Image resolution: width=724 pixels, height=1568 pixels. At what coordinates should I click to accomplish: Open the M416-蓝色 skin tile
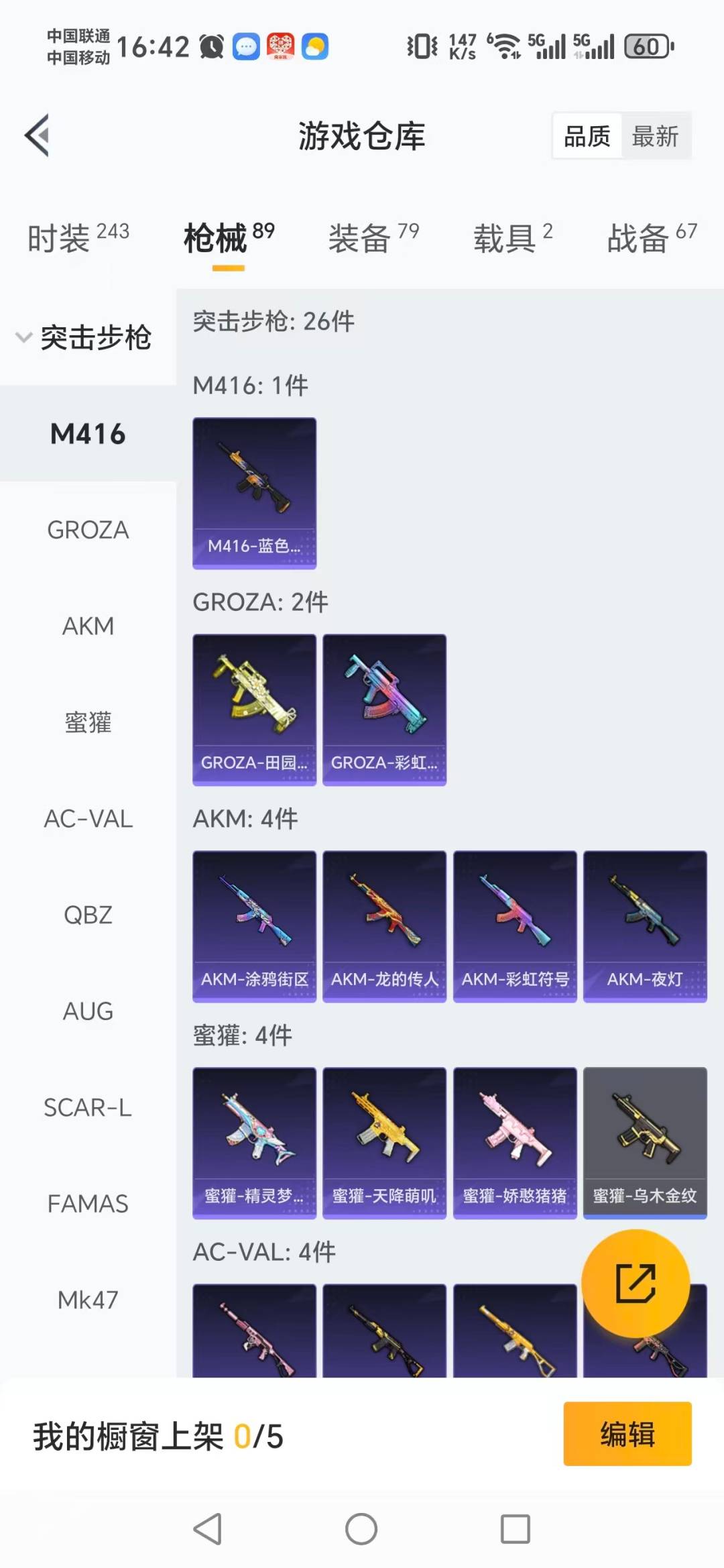pyautogui.click(x=254, y=493)
